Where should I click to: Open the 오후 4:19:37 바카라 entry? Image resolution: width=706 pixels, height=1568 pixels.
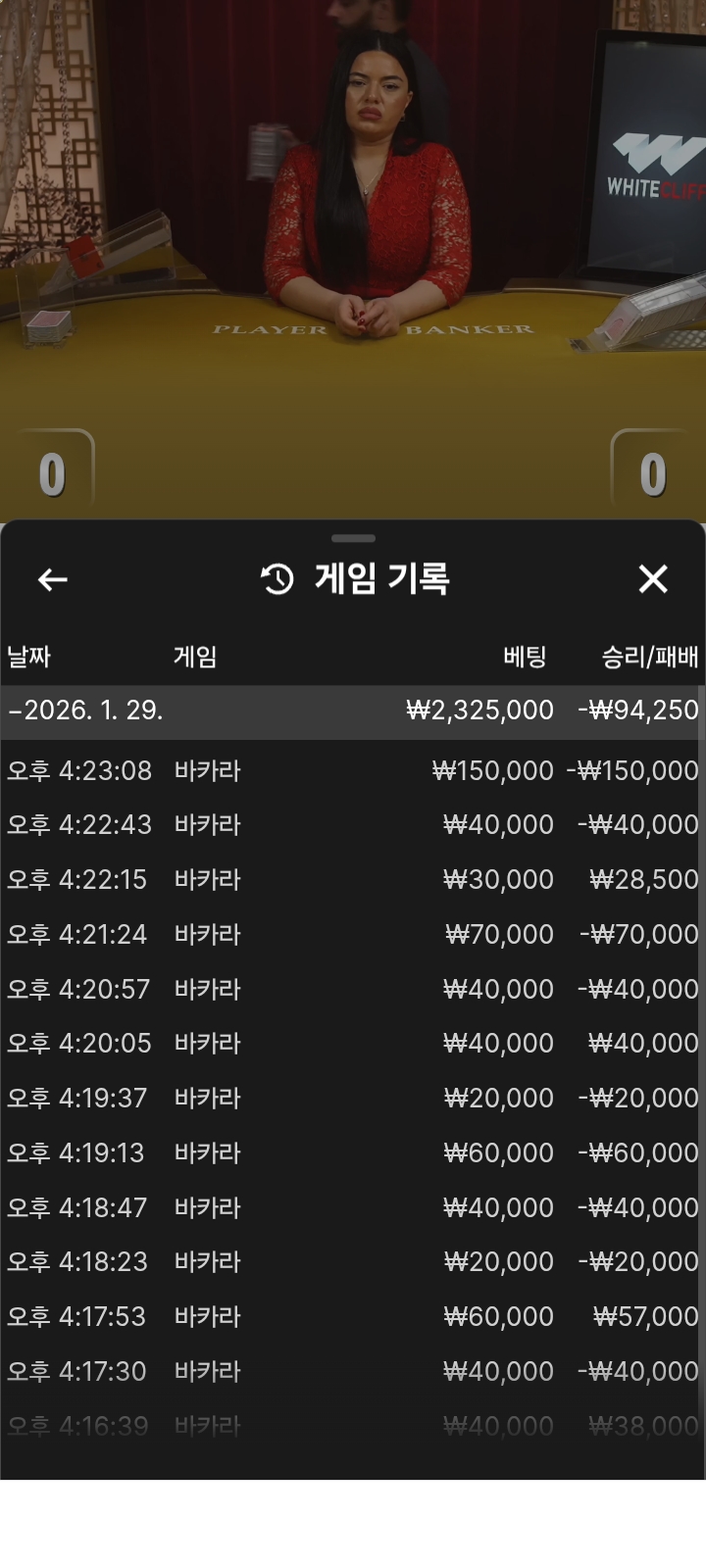tap(353, 1099)
